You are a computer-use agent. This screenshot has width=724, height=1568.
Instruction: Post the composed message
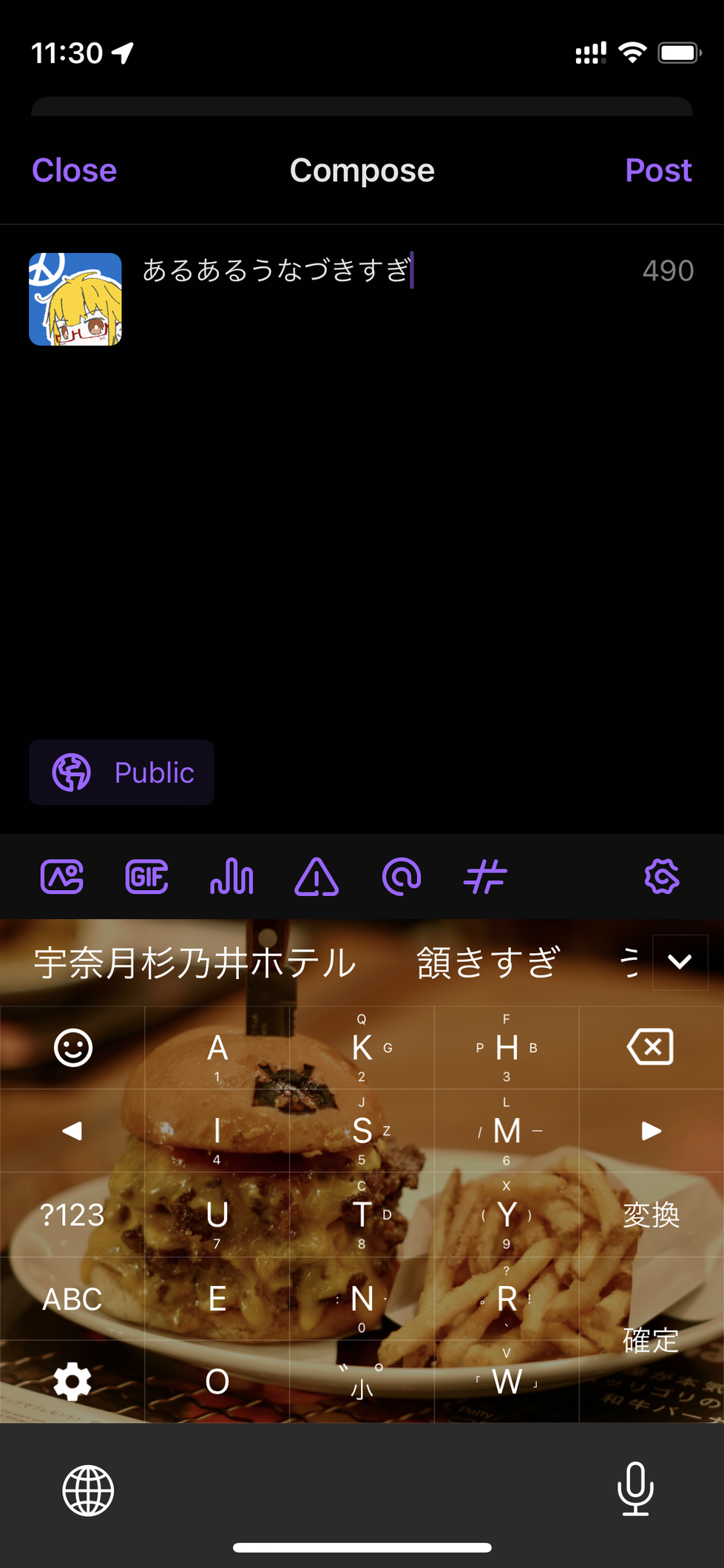tap(658, 171)
